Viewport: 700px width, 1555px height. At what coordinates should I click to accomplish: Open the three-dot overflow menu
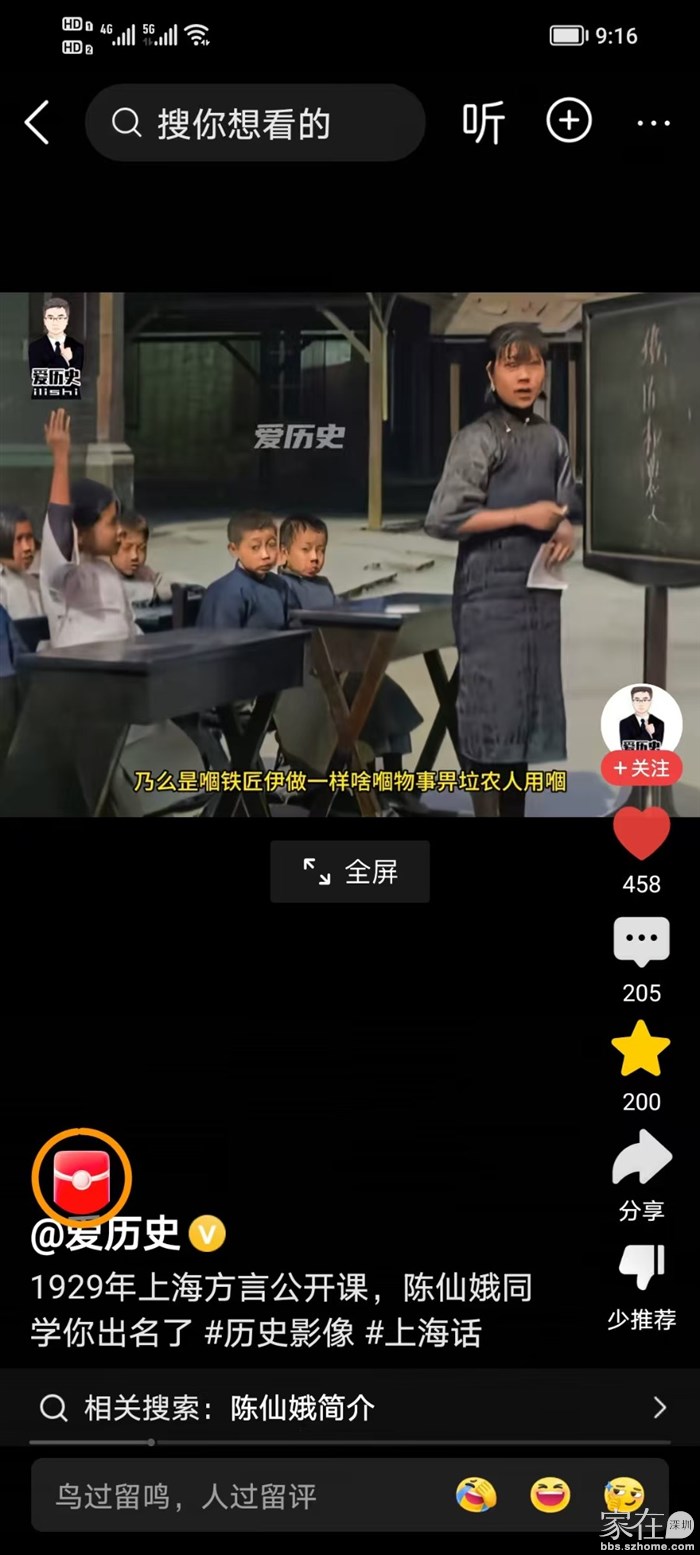point(653,123)
